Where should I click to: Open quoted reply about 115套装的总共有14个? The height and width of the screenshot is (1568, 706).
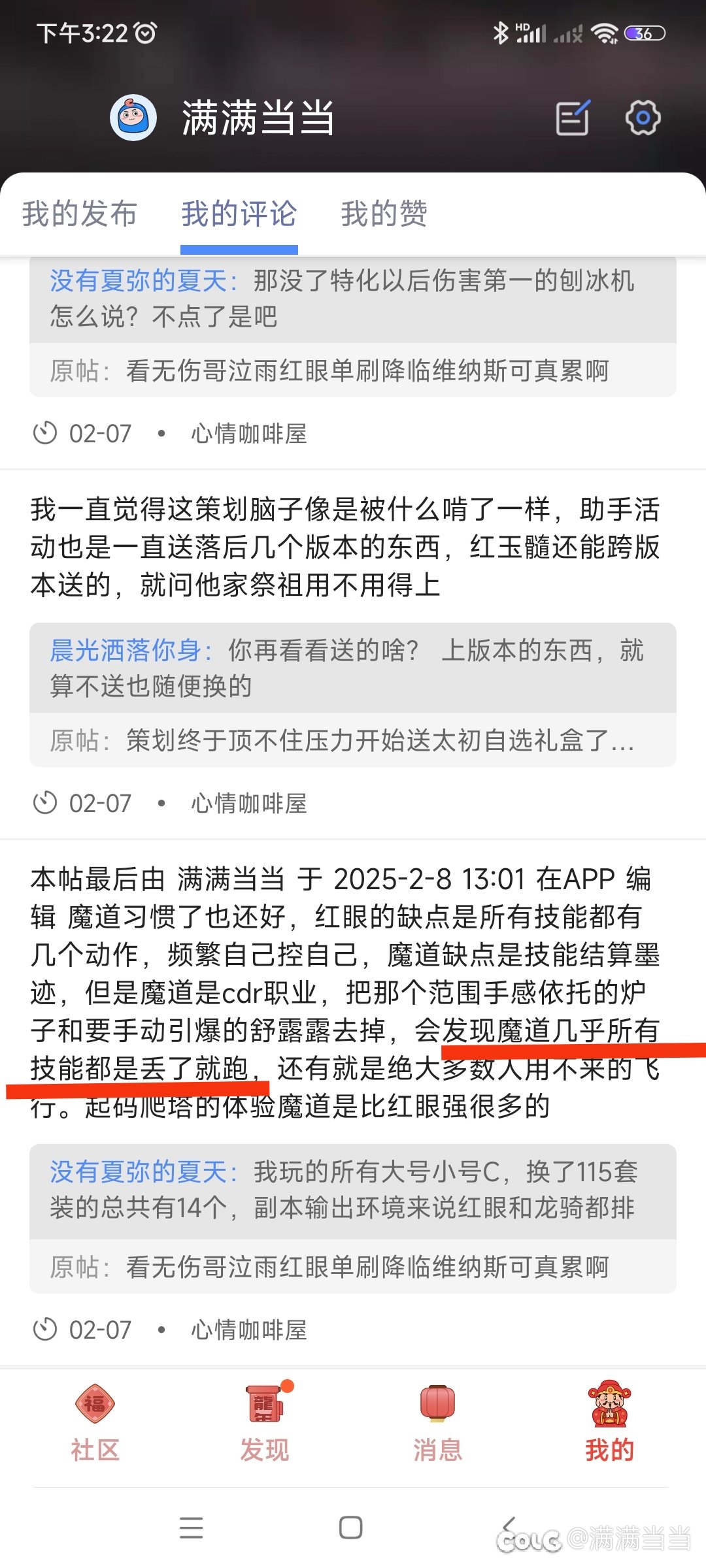click(x=353, y=1190)
